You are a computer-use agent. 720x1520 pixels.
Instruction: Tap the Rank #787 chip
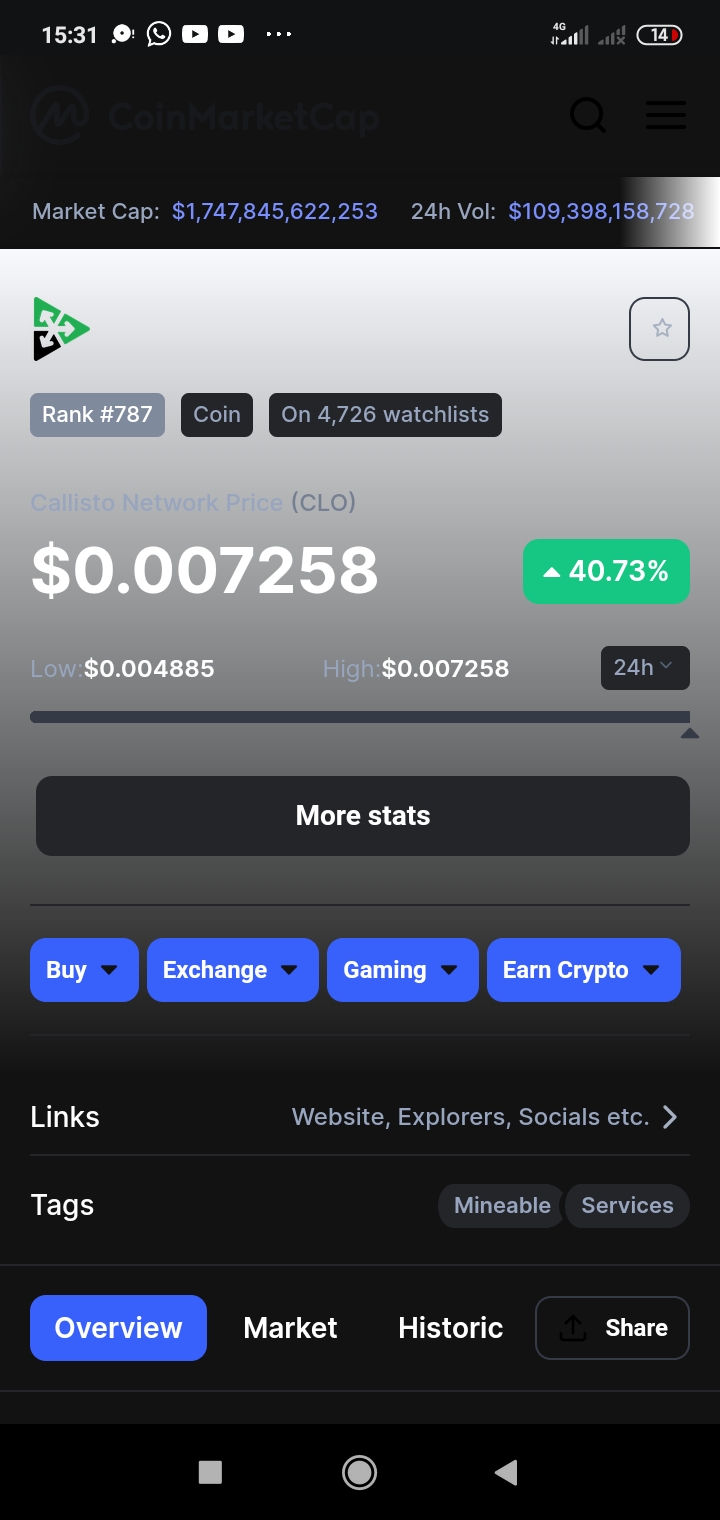[x=97, y=415]
